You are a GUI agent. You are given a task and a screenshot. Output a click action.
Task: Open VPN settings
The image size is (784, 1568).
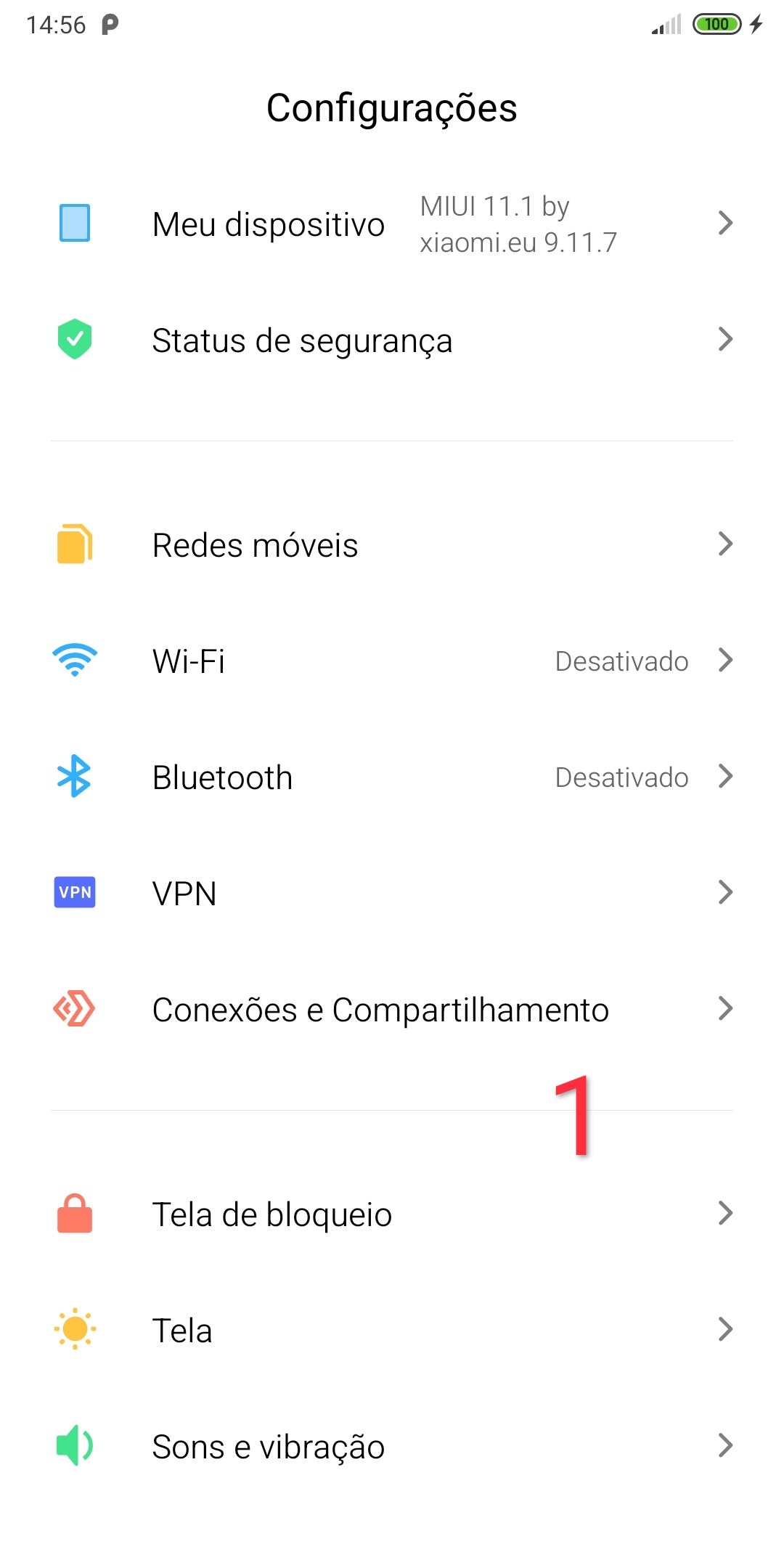point(392,893)
